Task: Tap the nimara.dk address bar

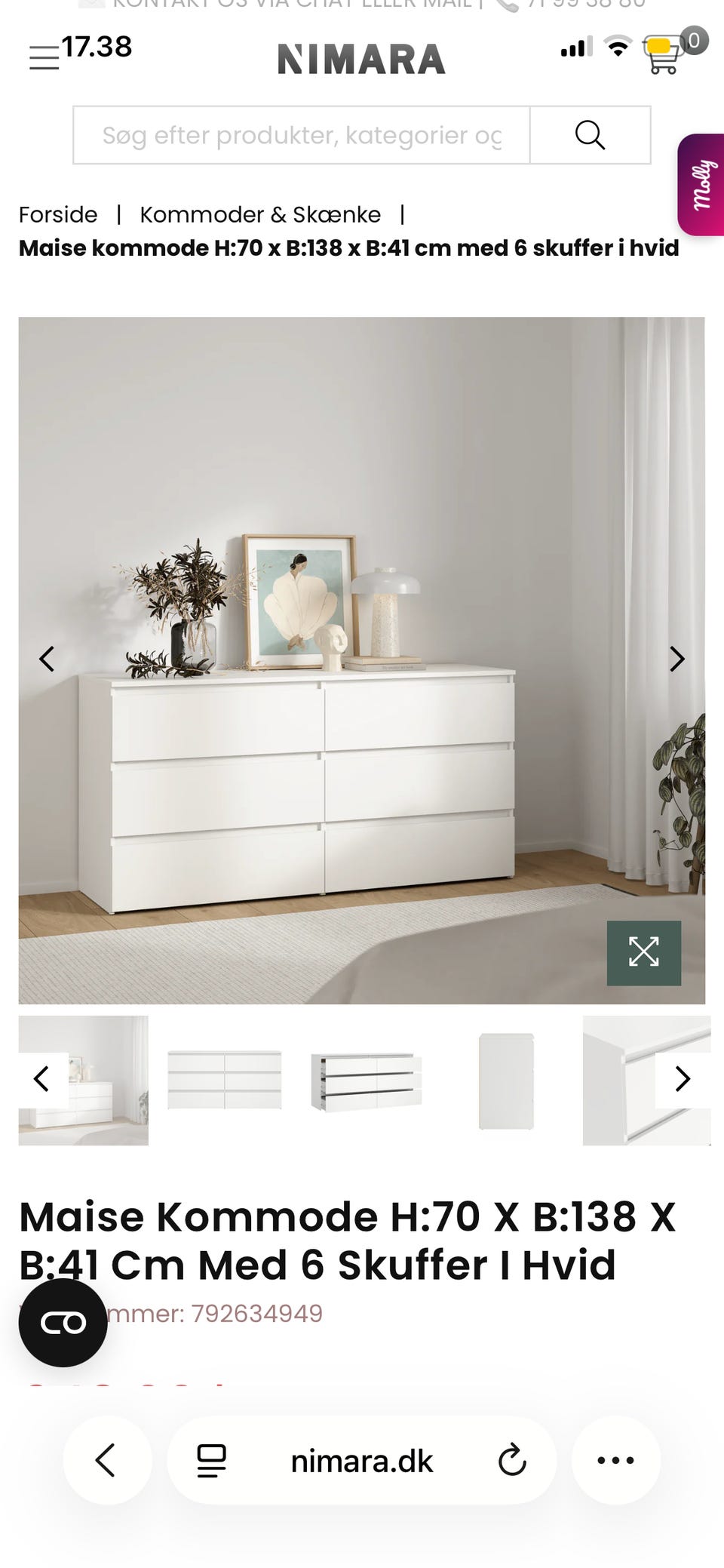Action: tap(362, 1462)
